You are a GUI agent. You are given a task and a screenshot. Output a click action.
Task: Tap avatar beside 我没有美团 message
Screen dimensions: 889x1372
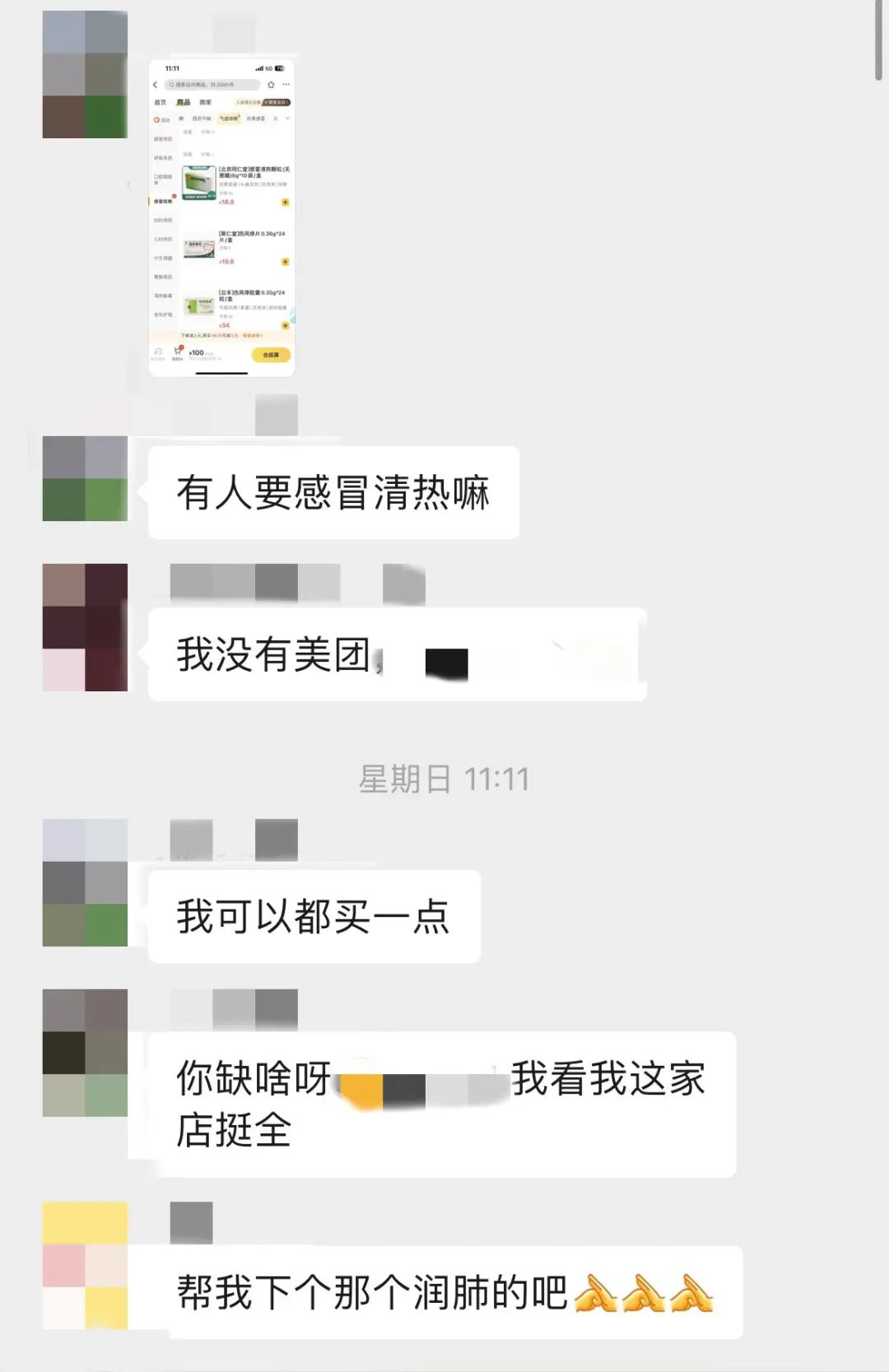[x=85, y=627]
